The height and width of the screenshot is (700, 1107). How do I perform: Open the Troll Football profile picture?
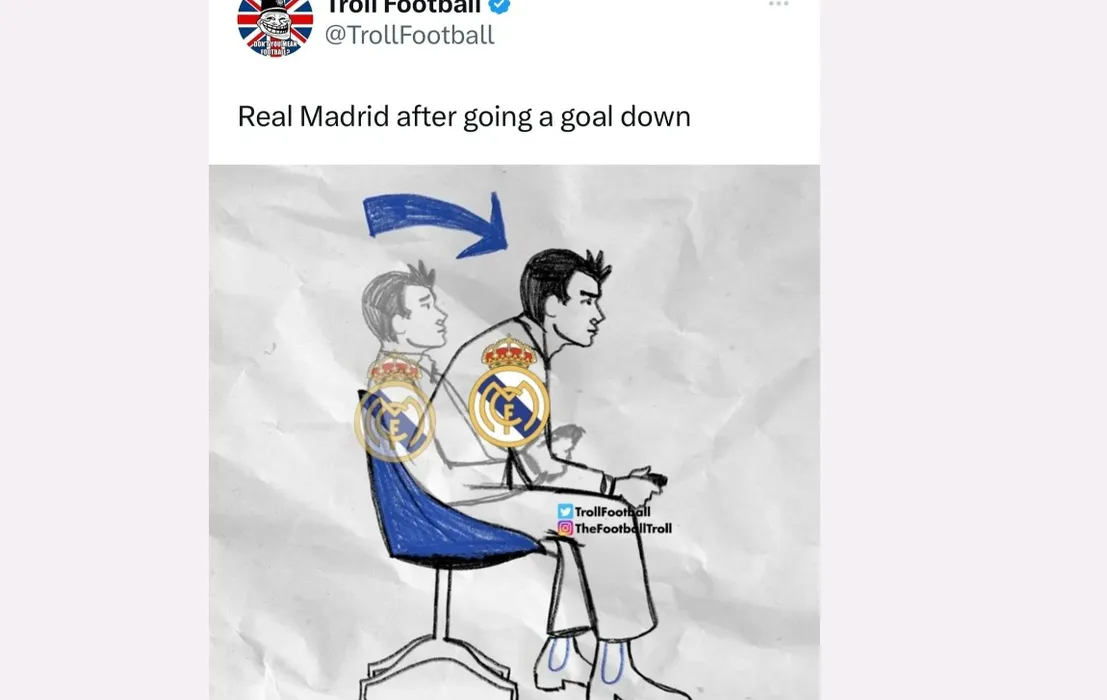click(275, 22)
